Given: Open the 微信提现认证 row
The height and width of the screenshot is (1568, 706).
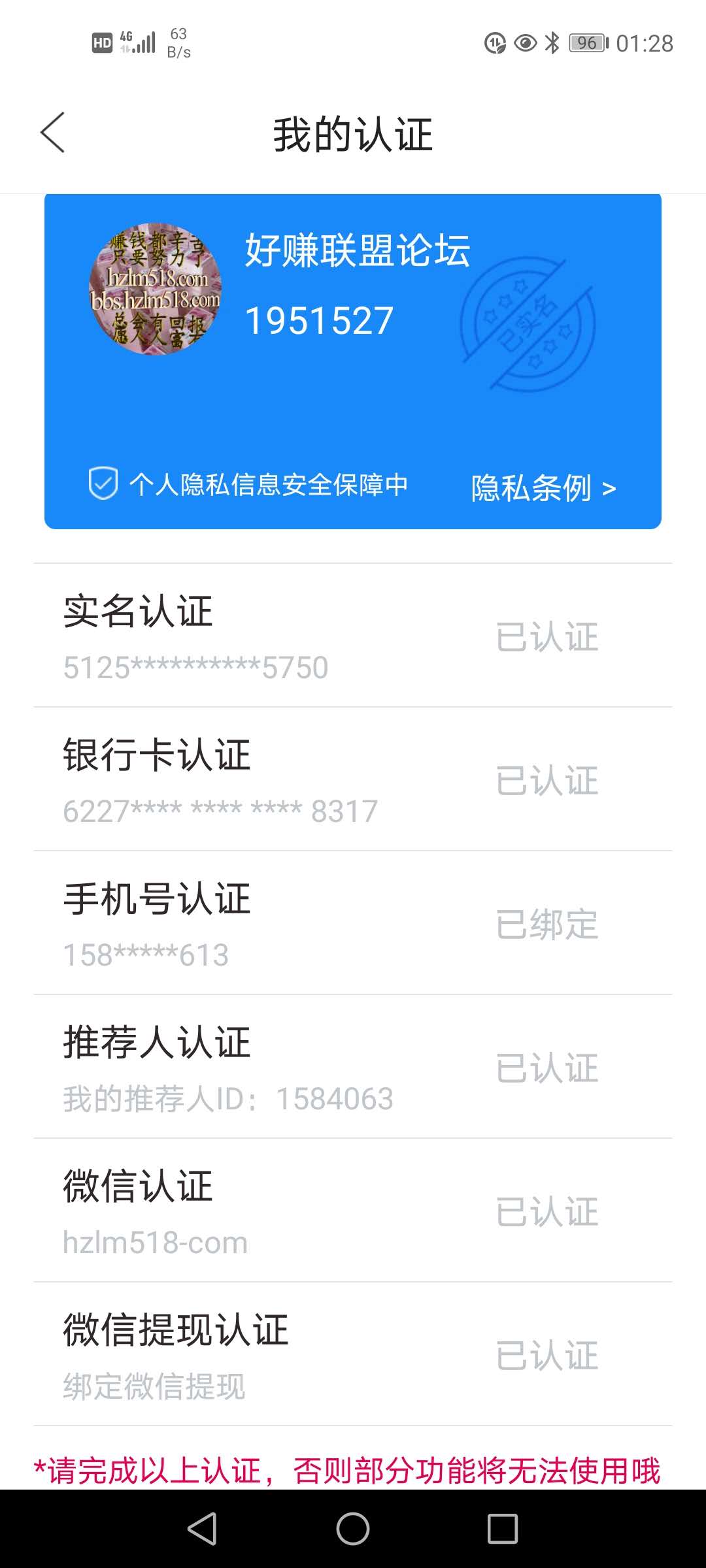Looking at the screenshot, I should tap(353, 1354).
